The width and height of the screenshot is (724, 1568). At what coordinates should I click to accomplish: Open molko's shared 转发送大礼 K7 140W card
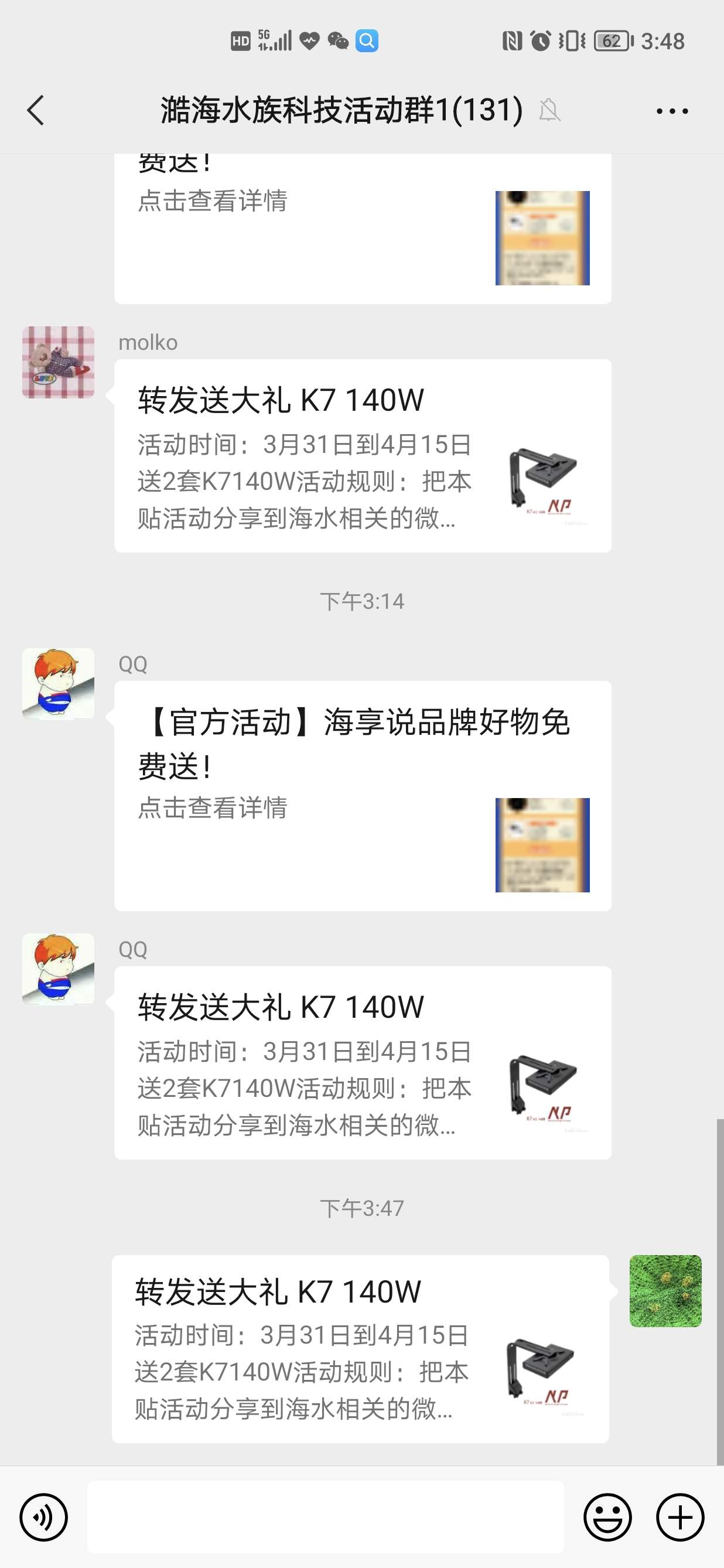[363, 456]
